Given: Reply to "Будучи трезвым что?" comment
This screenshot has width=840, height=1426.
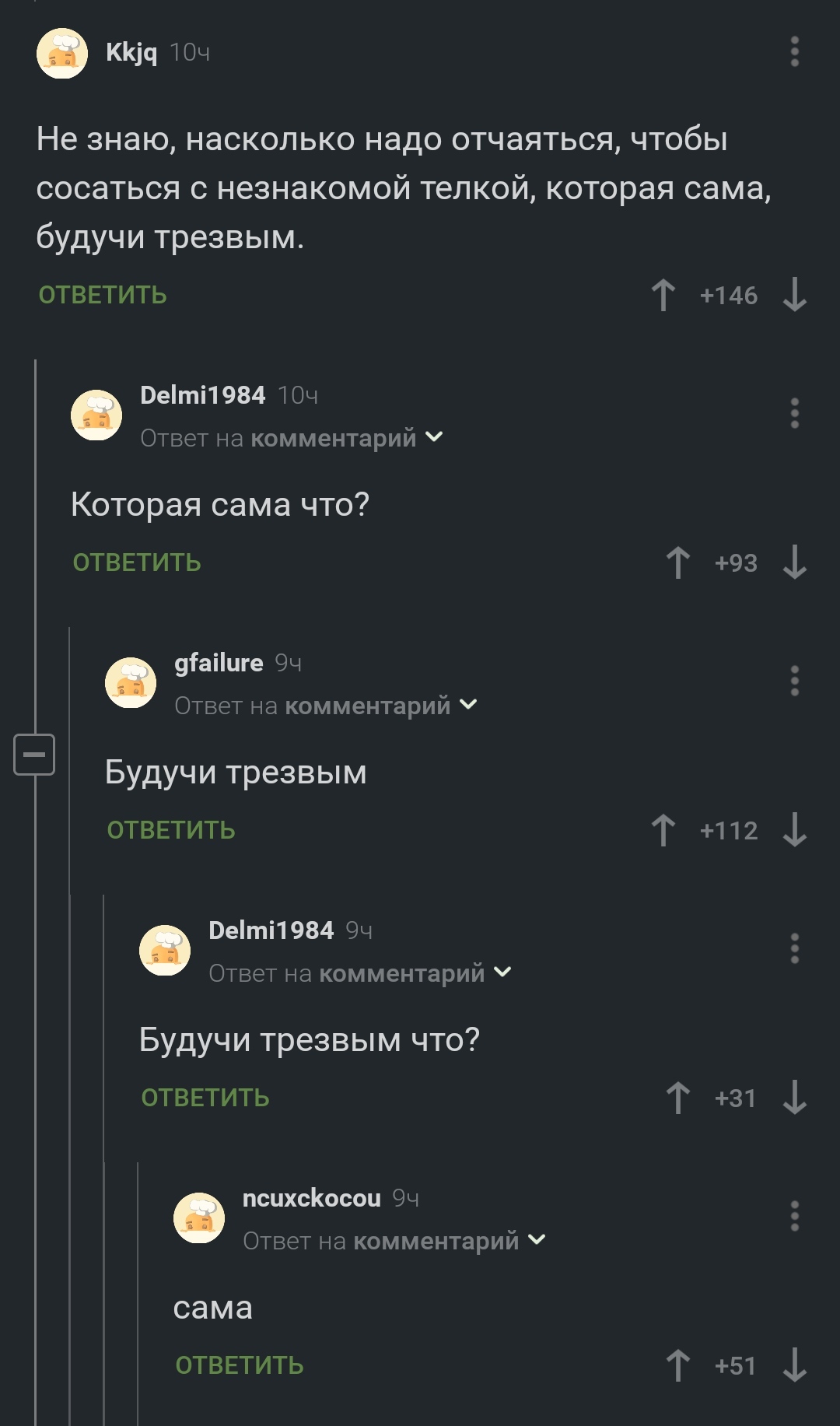Looking at the screenshot, I should (x=205, y=1098).
